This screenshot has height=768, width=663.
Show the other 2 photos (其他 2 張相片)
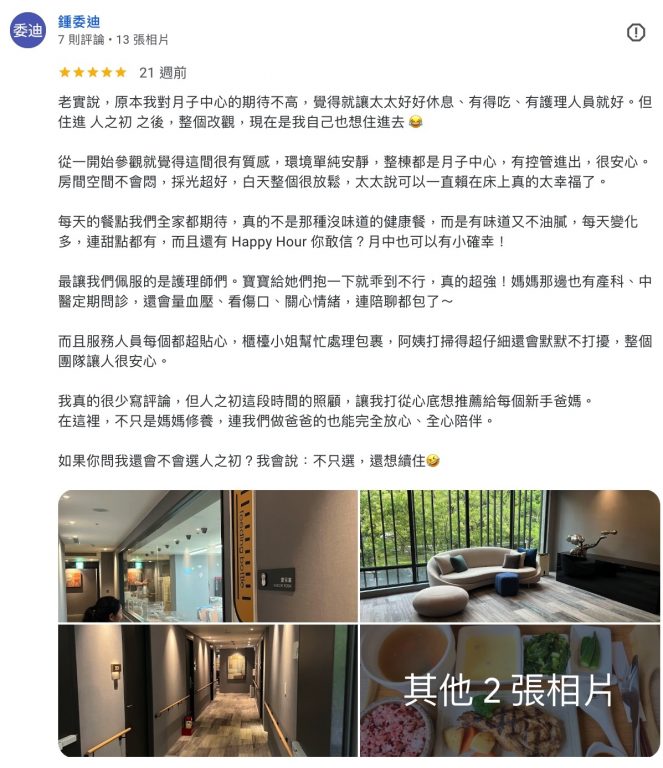tap(509, 690)
